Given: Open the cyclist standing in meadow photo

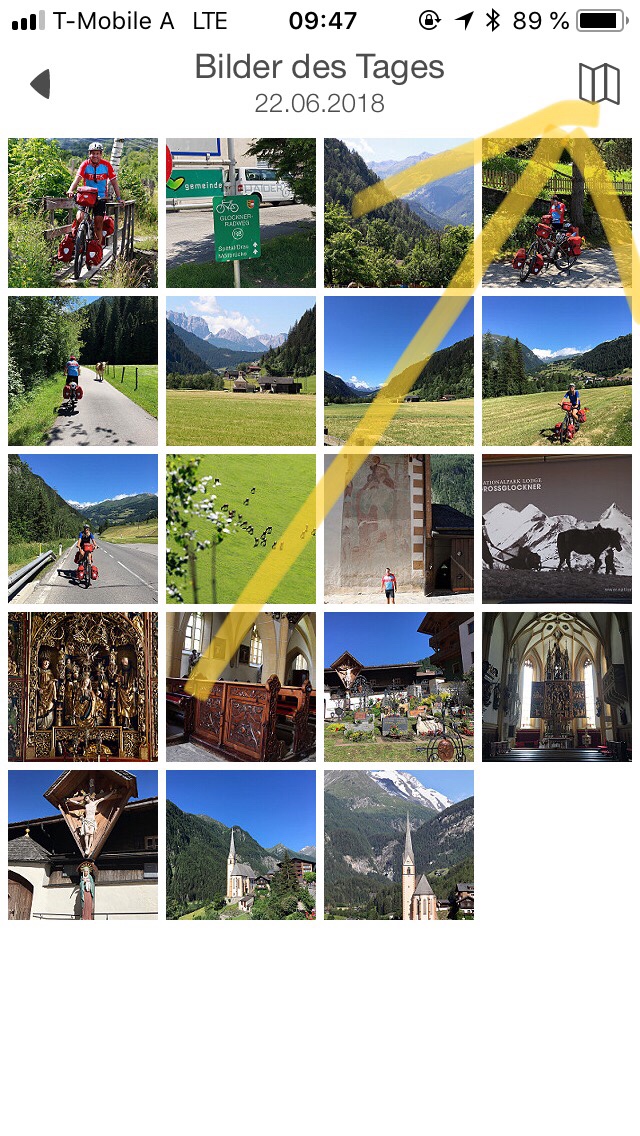Looking at the screenshot, I should (x=557, y=371).
